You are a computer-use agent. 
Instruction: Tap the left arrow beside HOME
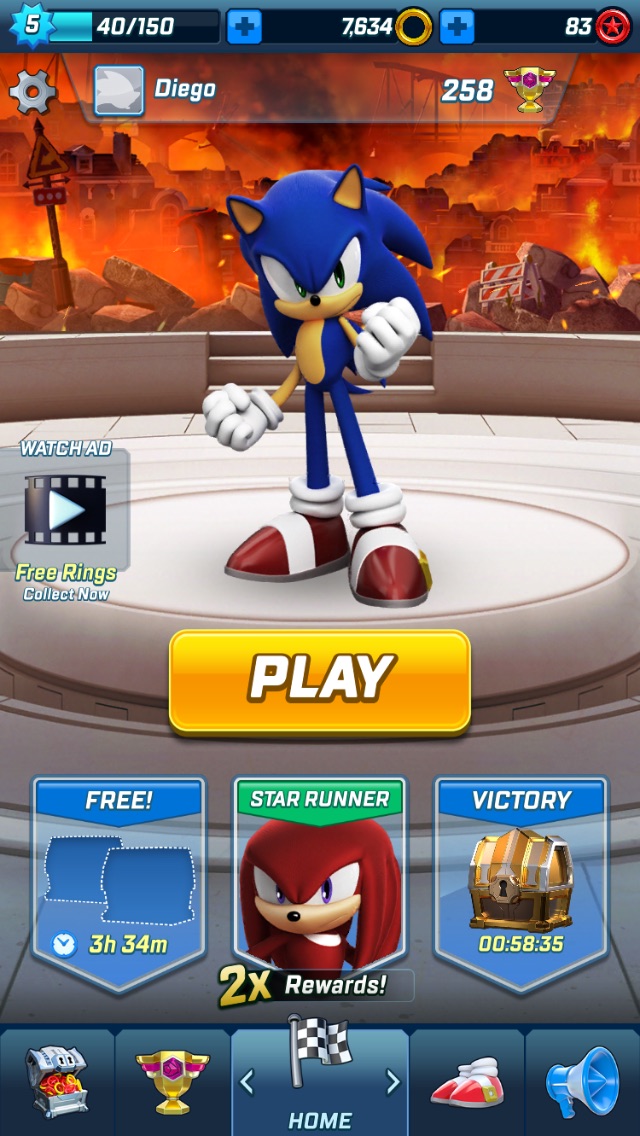247,1081
